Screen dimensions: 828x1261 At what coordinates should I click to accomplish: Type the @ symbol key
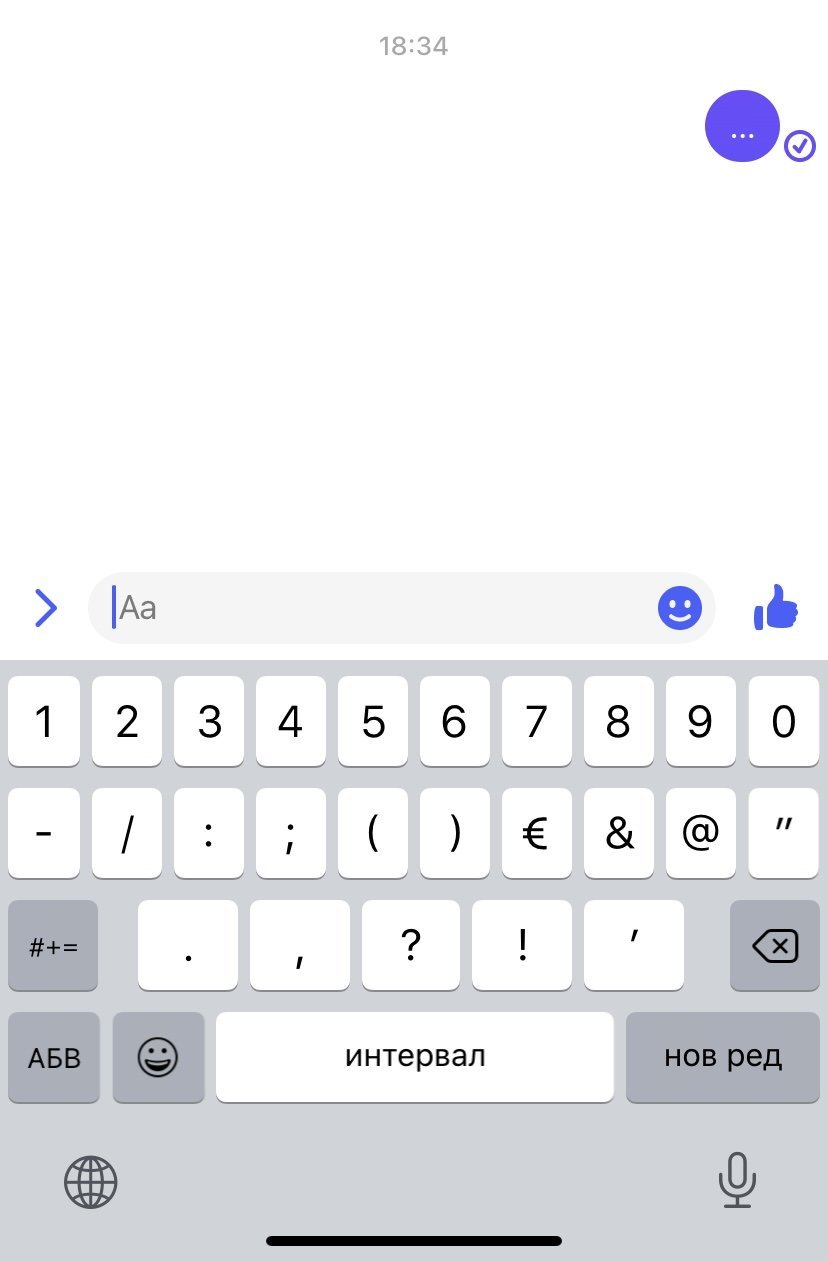[x=701, y=833]
